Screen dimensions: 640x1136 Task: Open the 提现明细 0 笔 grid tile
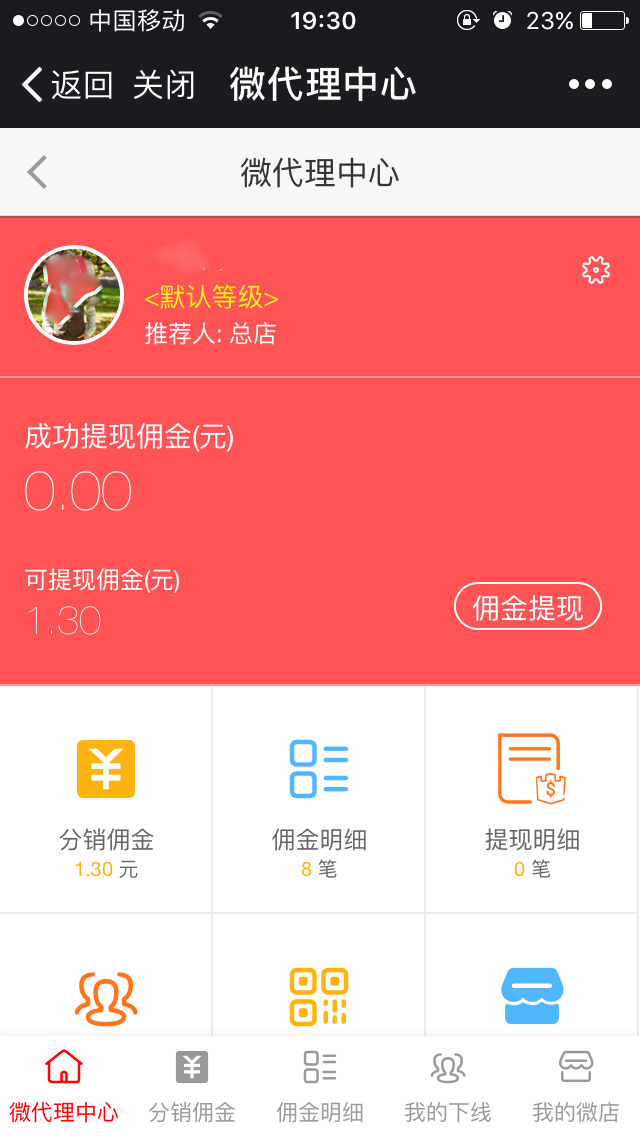(x=532, y=799)
